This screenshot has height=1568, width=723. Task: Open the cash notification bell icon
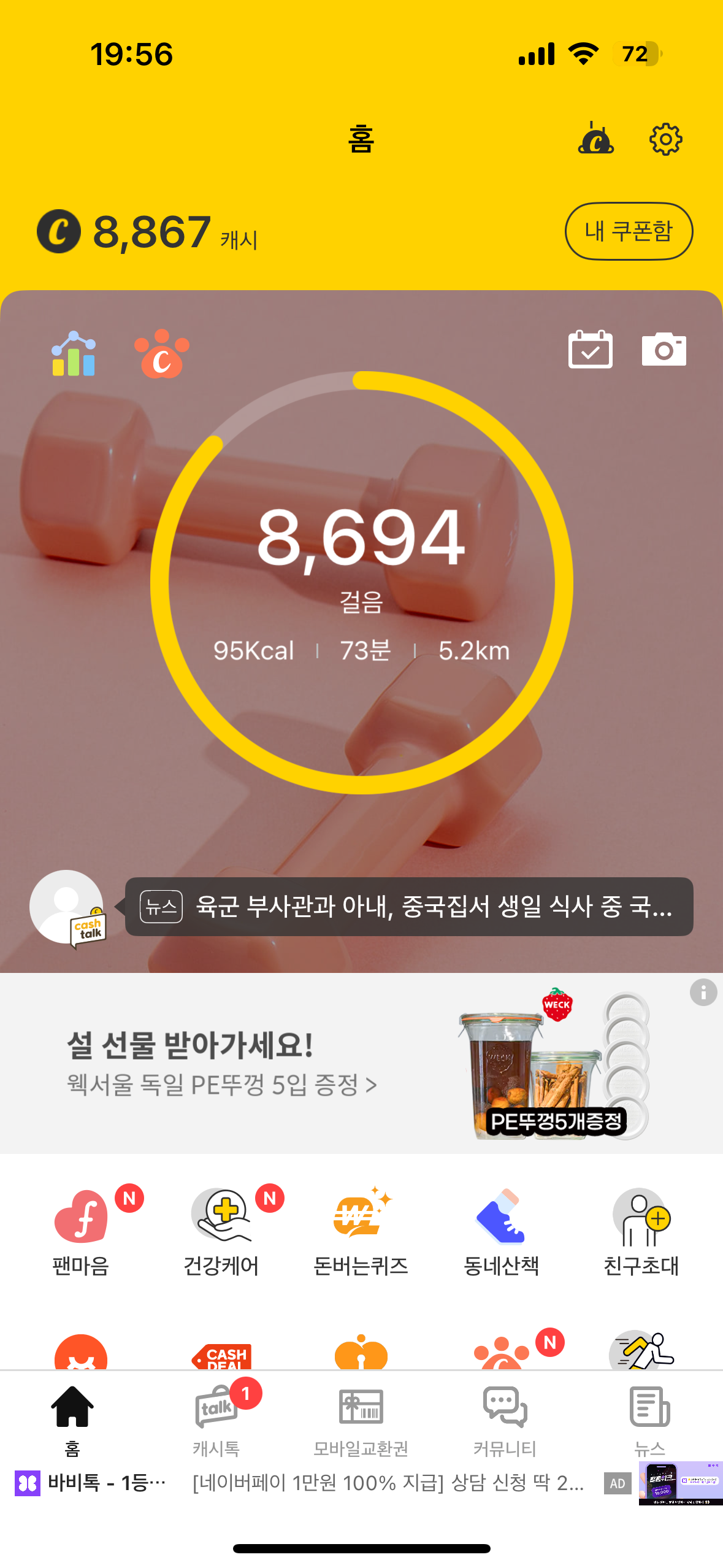[x=595, y=139]
